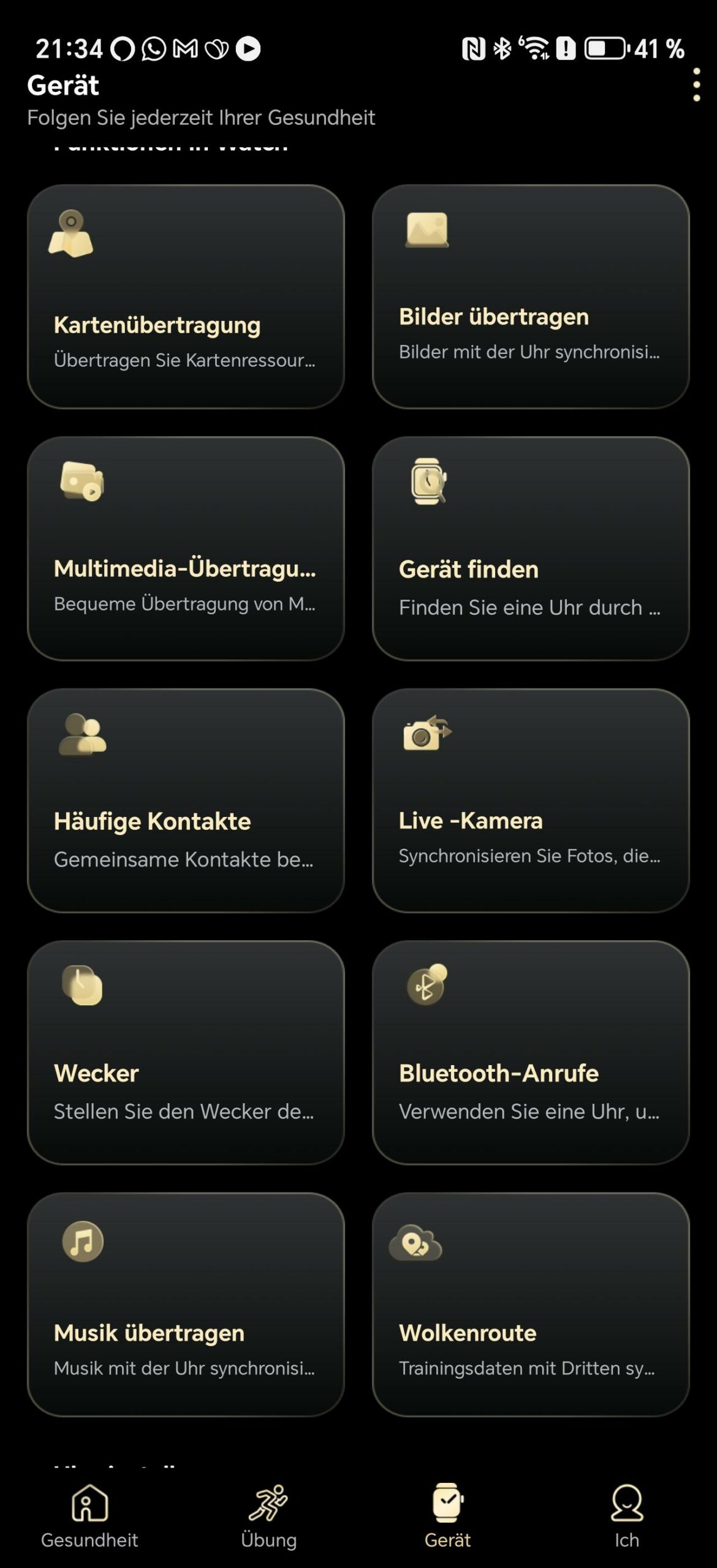
Task: Open Häufige Kontakte
Action: point(186,800)
